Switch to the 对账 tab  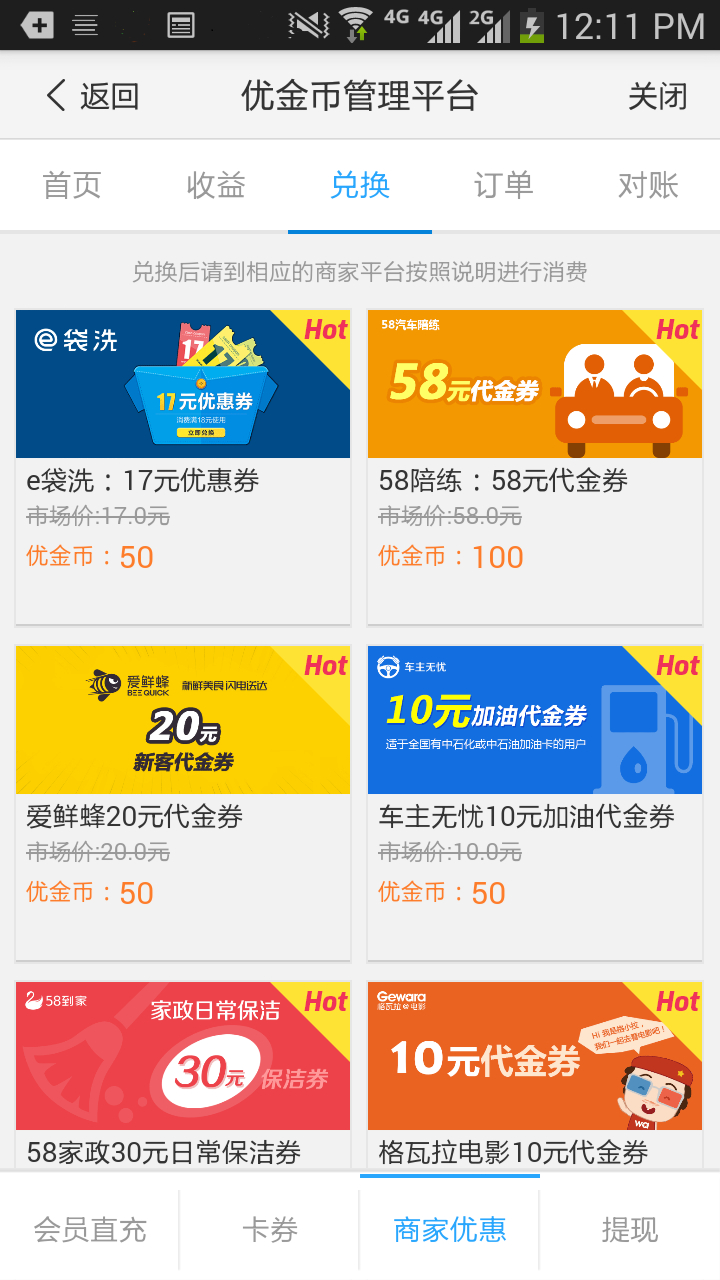coord(647,185)
